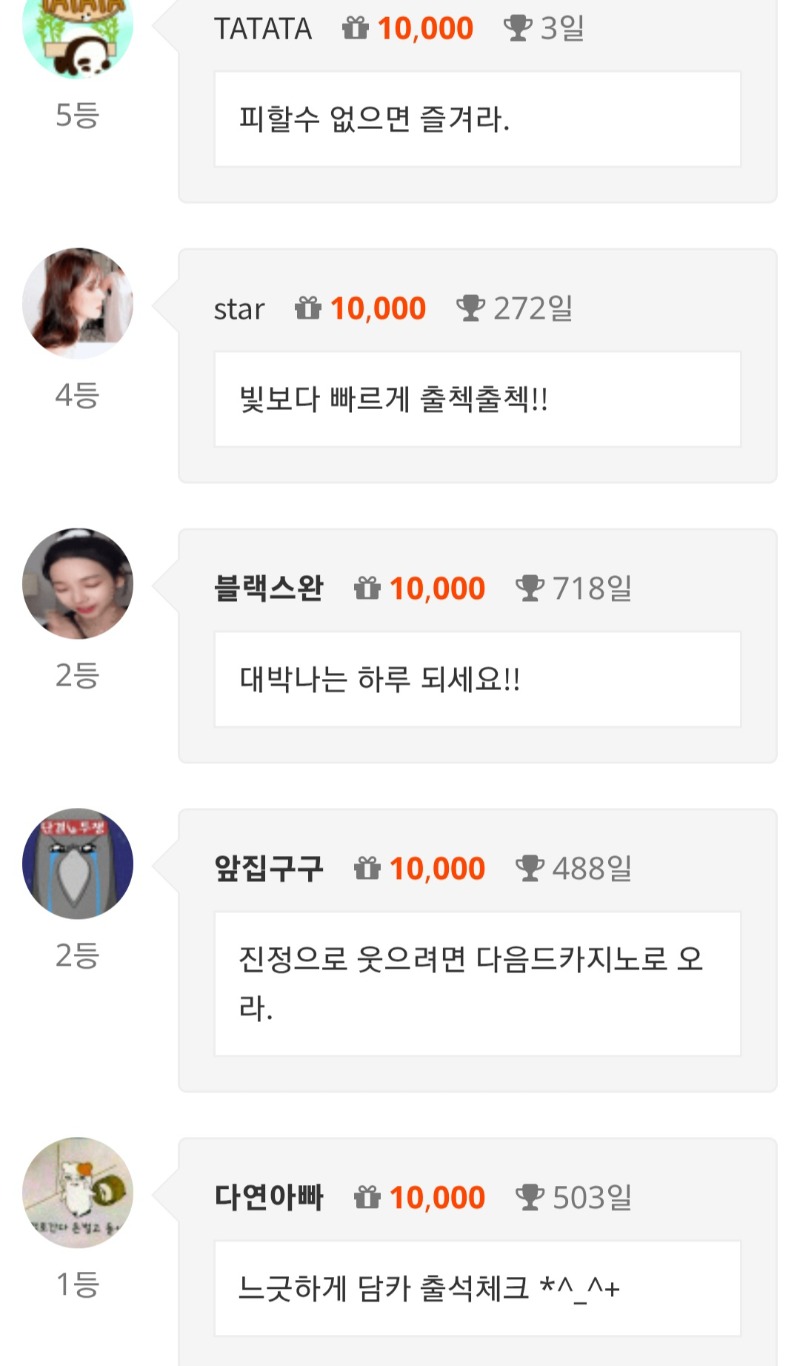The image size is (800, 1366).
Task: Open TATATA's panda profile picture
Action: [77, 30]
